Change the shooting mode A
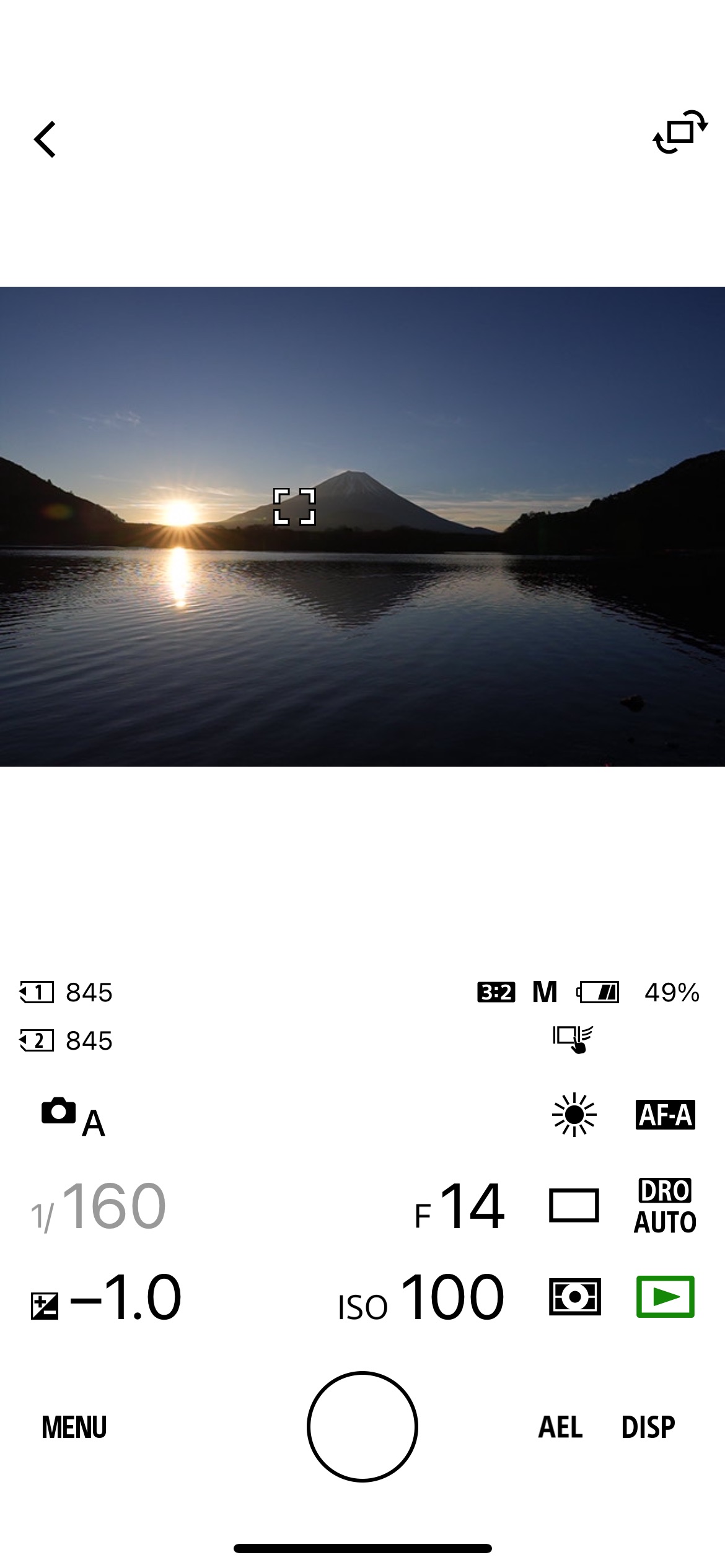Image resolution: width=725 pixels, height=1568 pixels. [x=73, y=1117]
